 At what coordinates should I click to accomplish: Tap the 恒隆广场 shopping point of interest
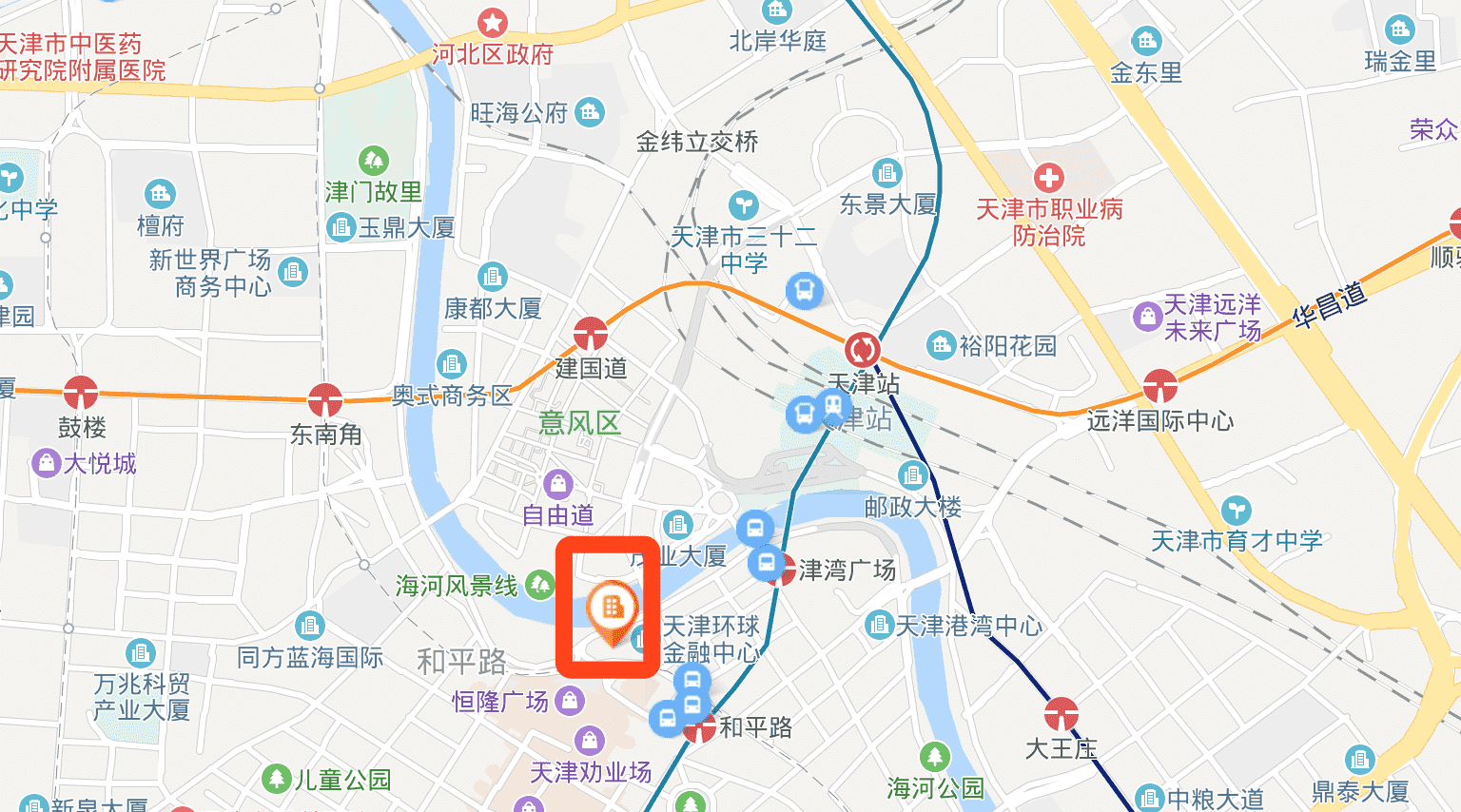[x=570, y=702]
